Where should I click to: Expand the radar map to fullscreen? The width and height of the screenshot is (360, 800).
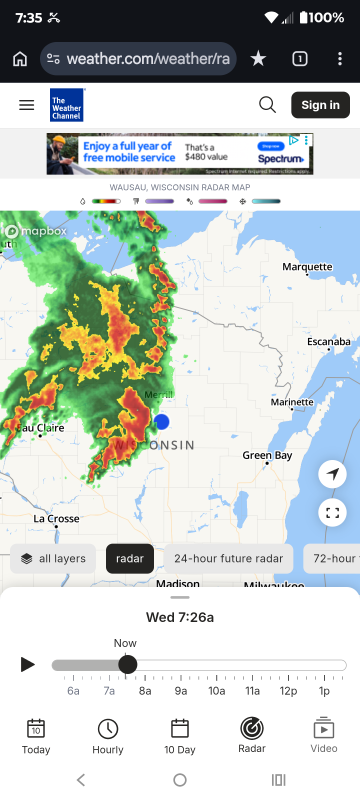point(332,513)
